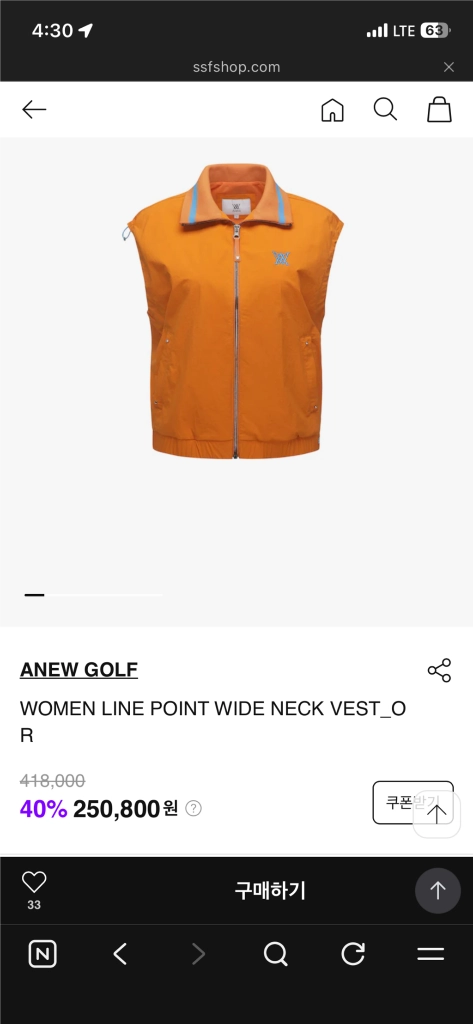The height and width of the screenshot is (1024, 473).
Task: Jump to top with the round arrow button
Action: (x=438, y=891)
